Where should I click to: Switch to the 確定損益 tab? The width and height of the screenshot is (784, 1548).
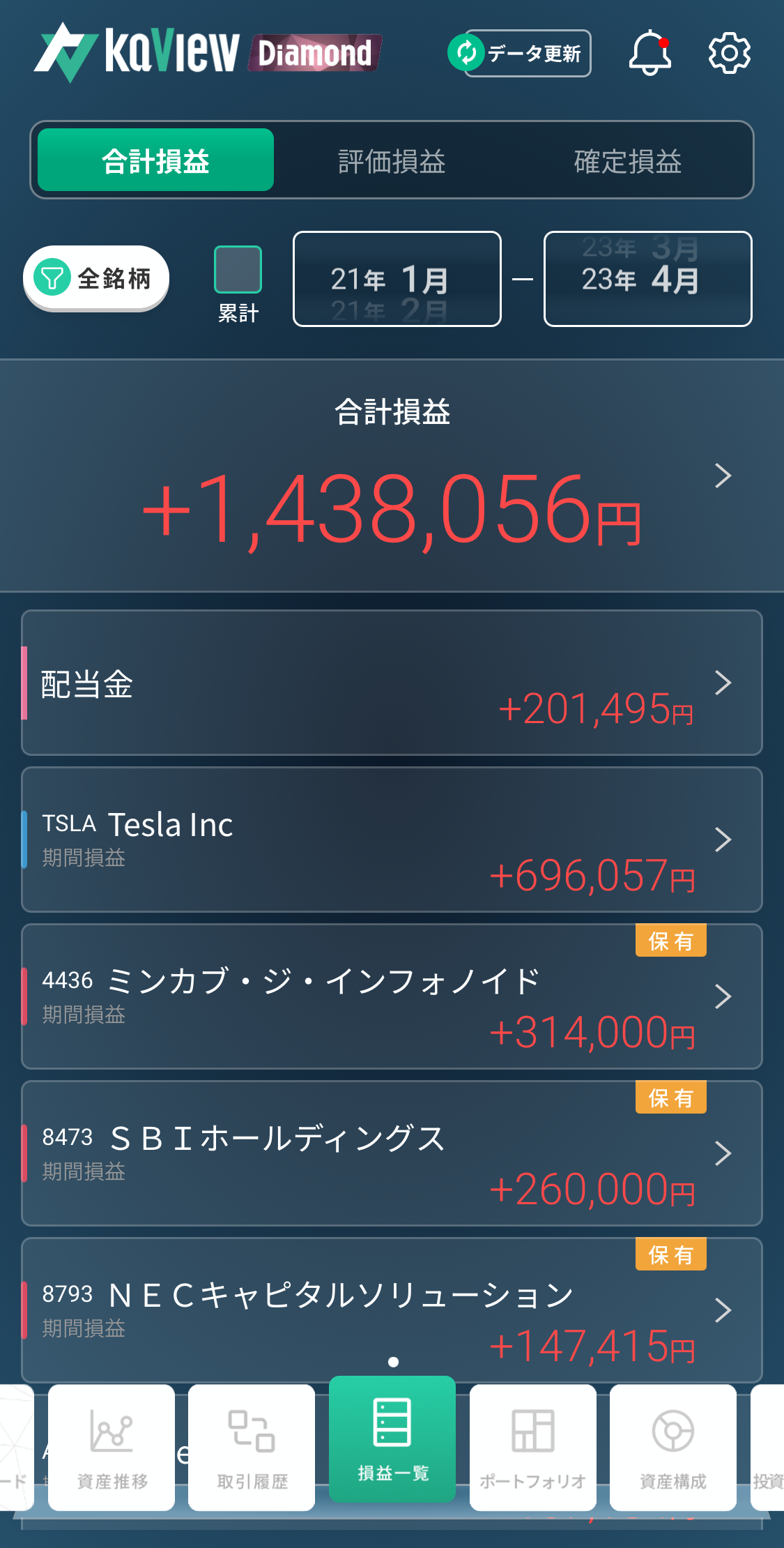click(627, 160)
